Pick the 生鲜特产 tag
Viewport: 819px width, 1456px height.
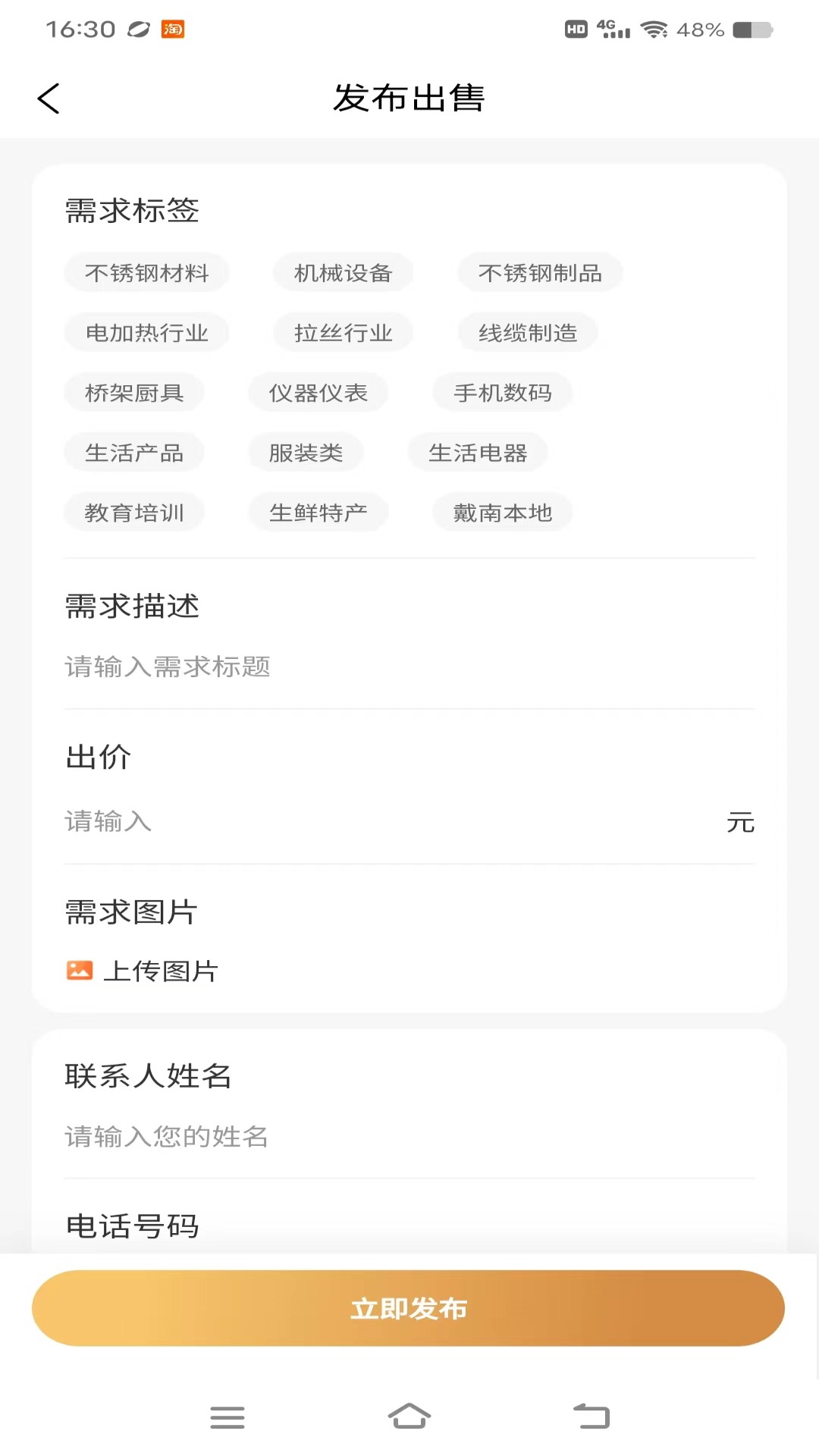point(318,513)
